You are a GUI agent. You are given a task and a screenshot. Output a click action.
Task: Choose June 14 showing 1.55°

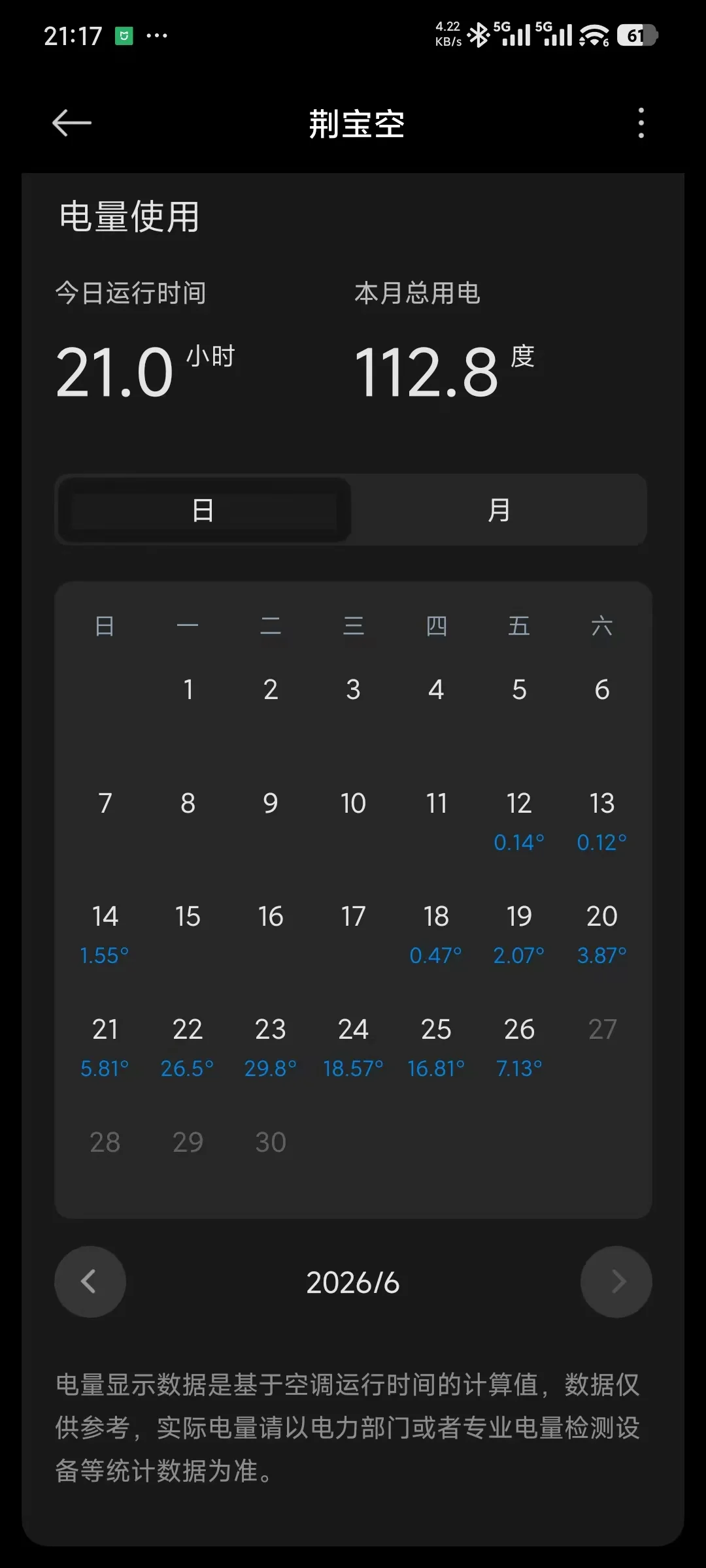pos(105,934)
